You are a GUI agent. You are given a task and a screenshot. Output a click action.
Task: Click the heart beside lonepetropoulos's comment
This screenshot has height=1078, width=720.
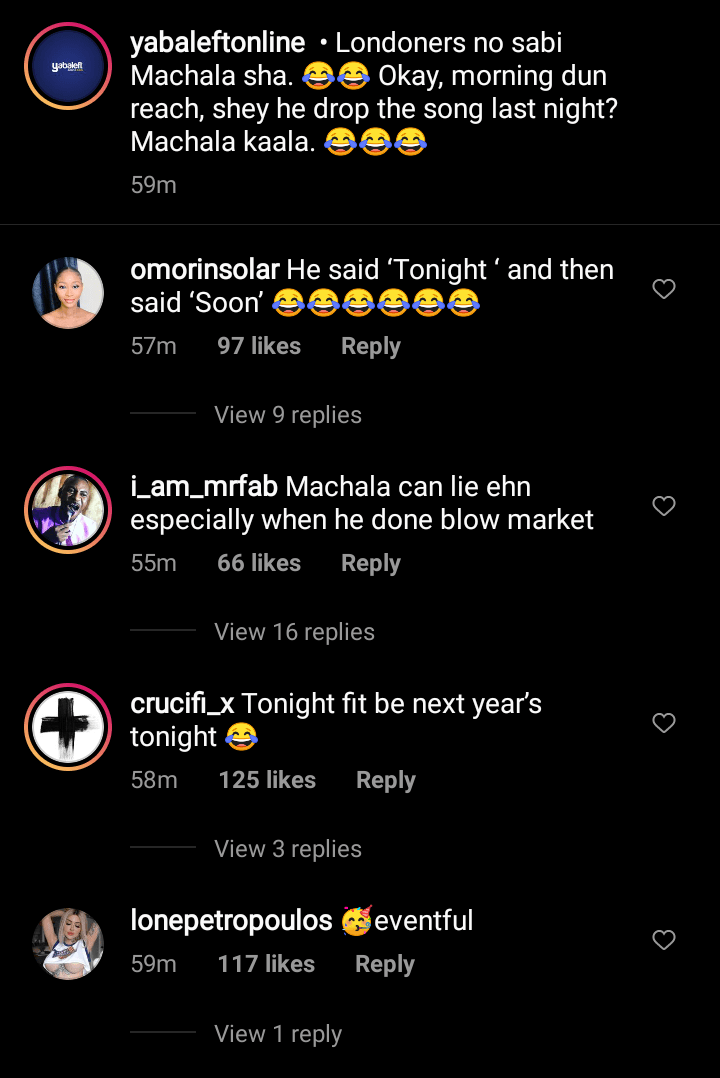point(663,940)
